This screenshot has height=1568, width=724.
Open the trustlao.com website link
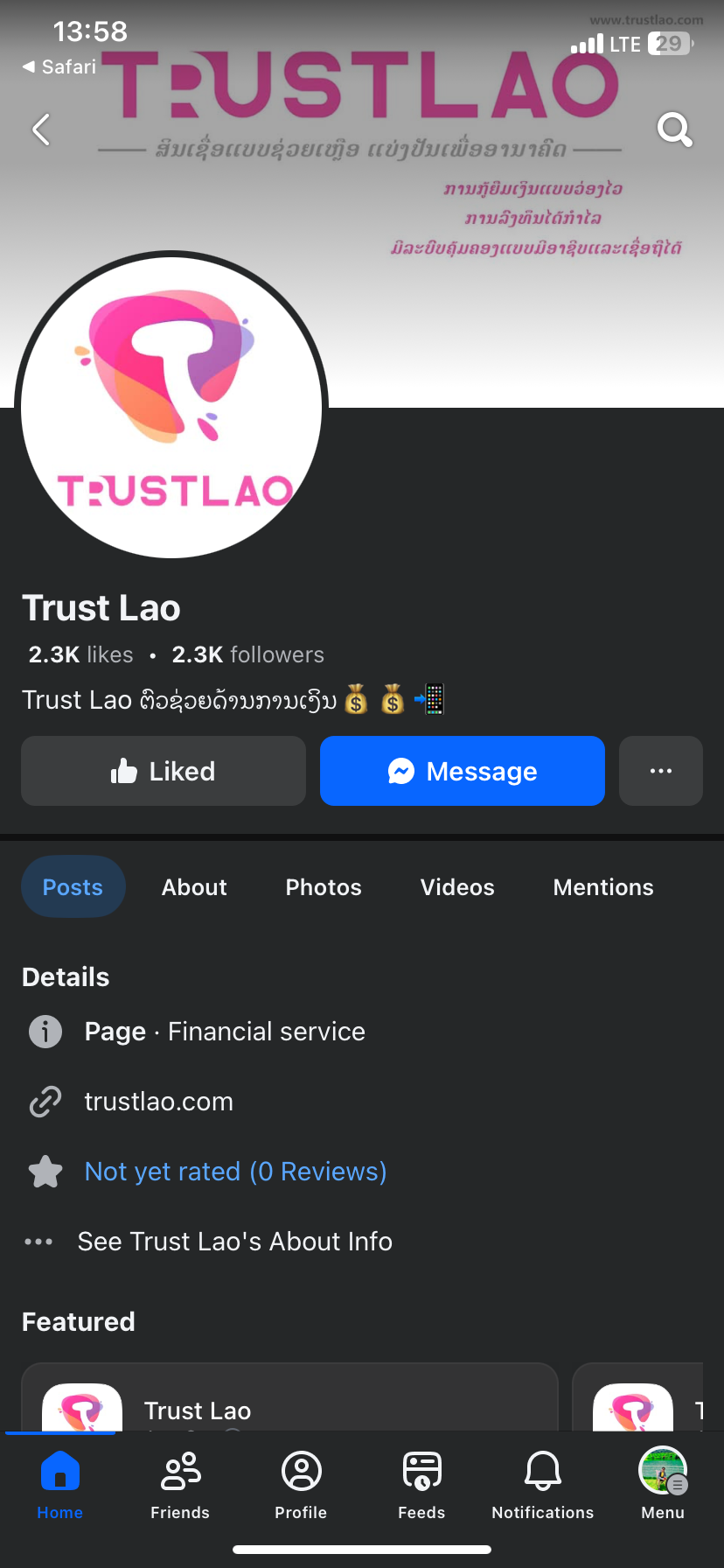[x=159, y=1102]
